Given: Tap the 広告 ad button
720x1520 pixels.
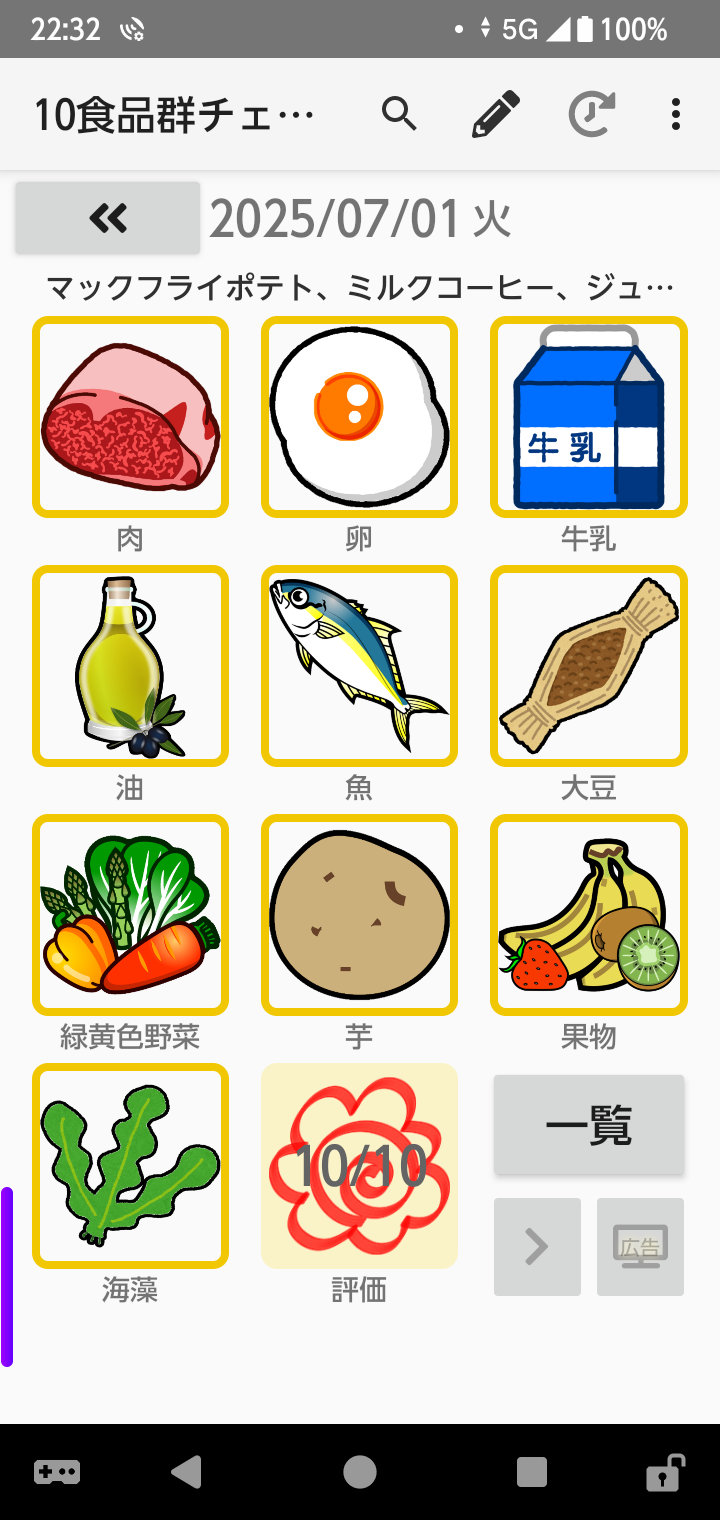Looking at the screenshot, I should pos(640,1247).
